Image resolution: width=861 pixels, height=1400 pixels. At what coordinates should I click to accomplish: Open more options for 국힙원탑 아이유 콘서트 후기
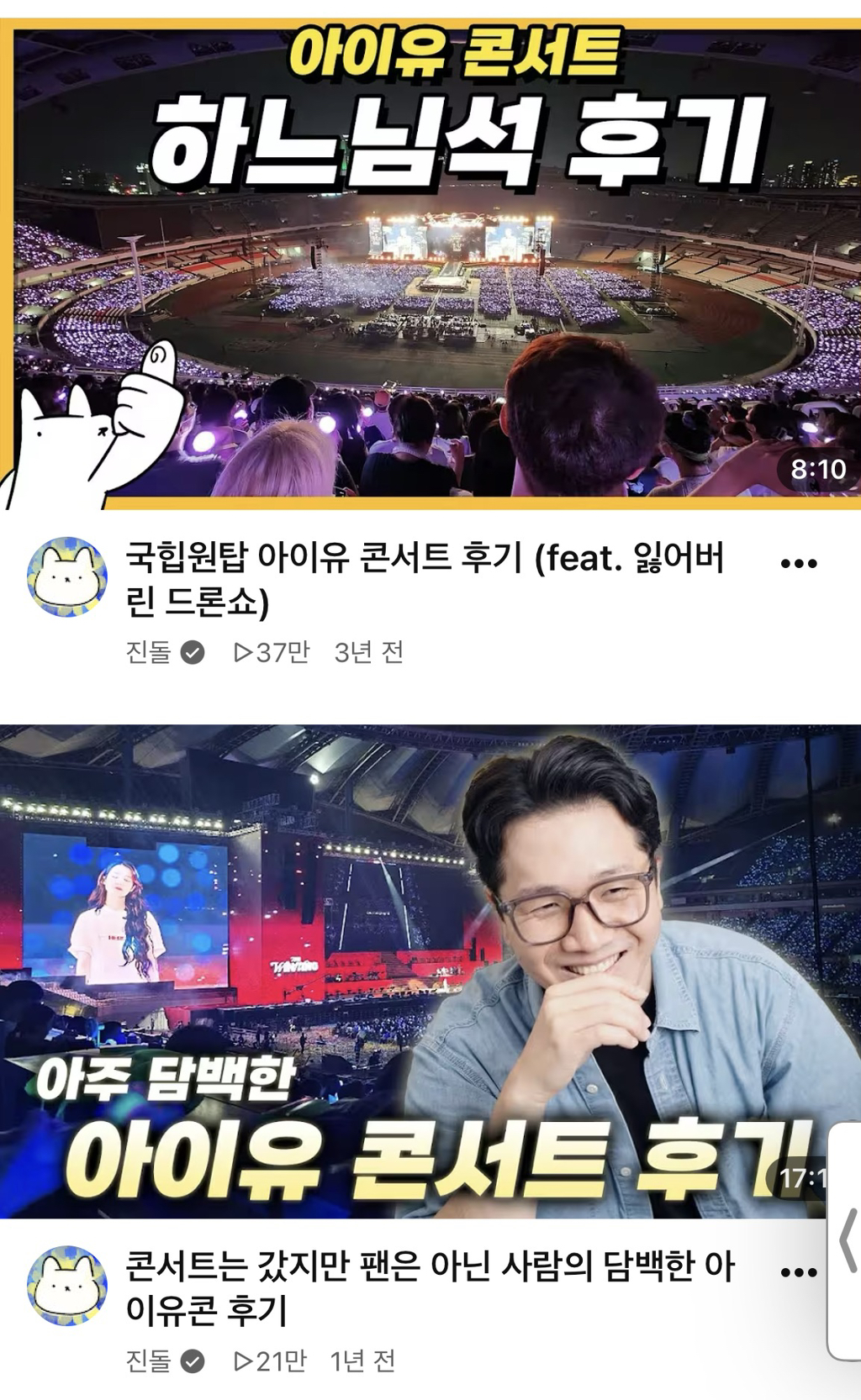[x=798, y=563]
